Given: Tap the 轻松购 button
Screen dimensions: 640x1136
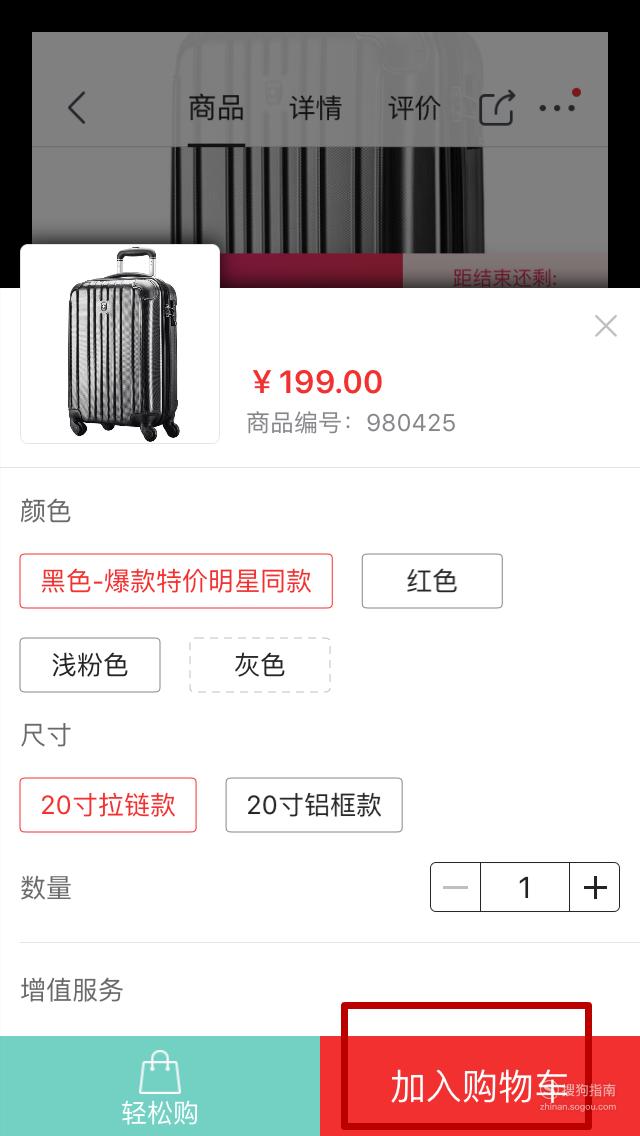Looking at the screenshot, I should coord(159,1086).
